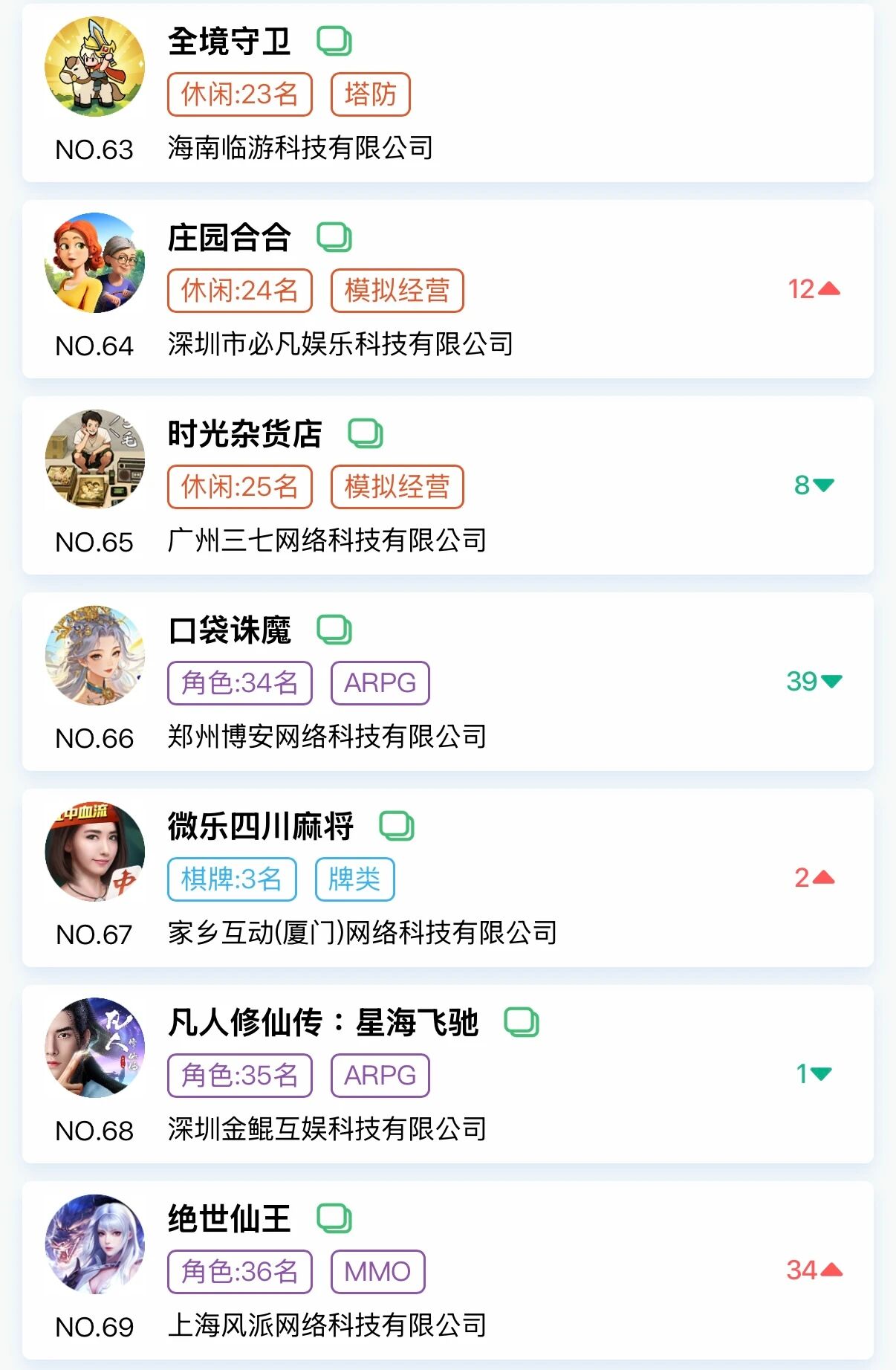
Task: Copy the name 凡人修仙传：星海飞驰
Action: click(x=522, y=1023)
